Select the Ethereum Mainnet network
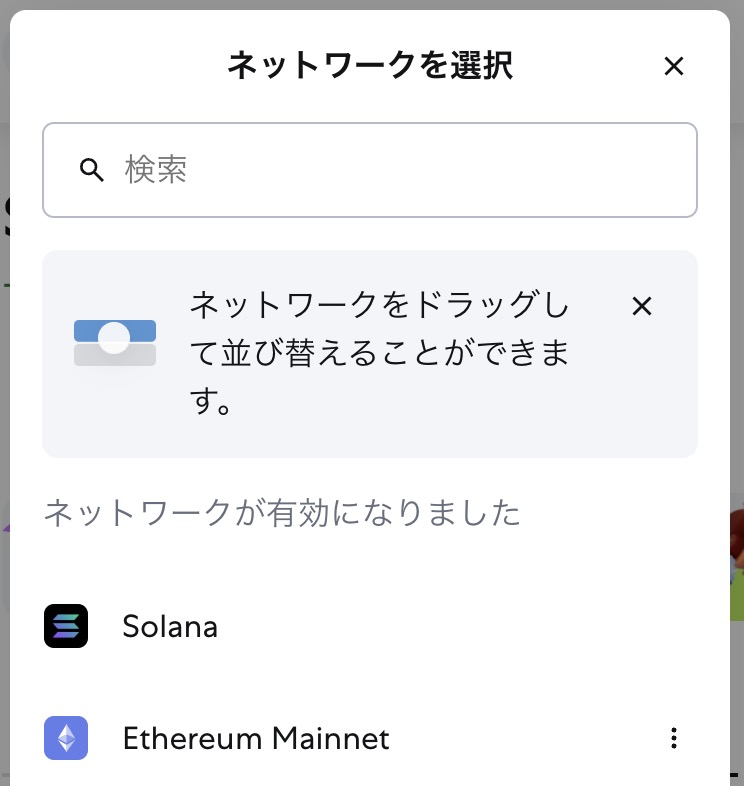The image size is (744, 786). click(255, 739)
